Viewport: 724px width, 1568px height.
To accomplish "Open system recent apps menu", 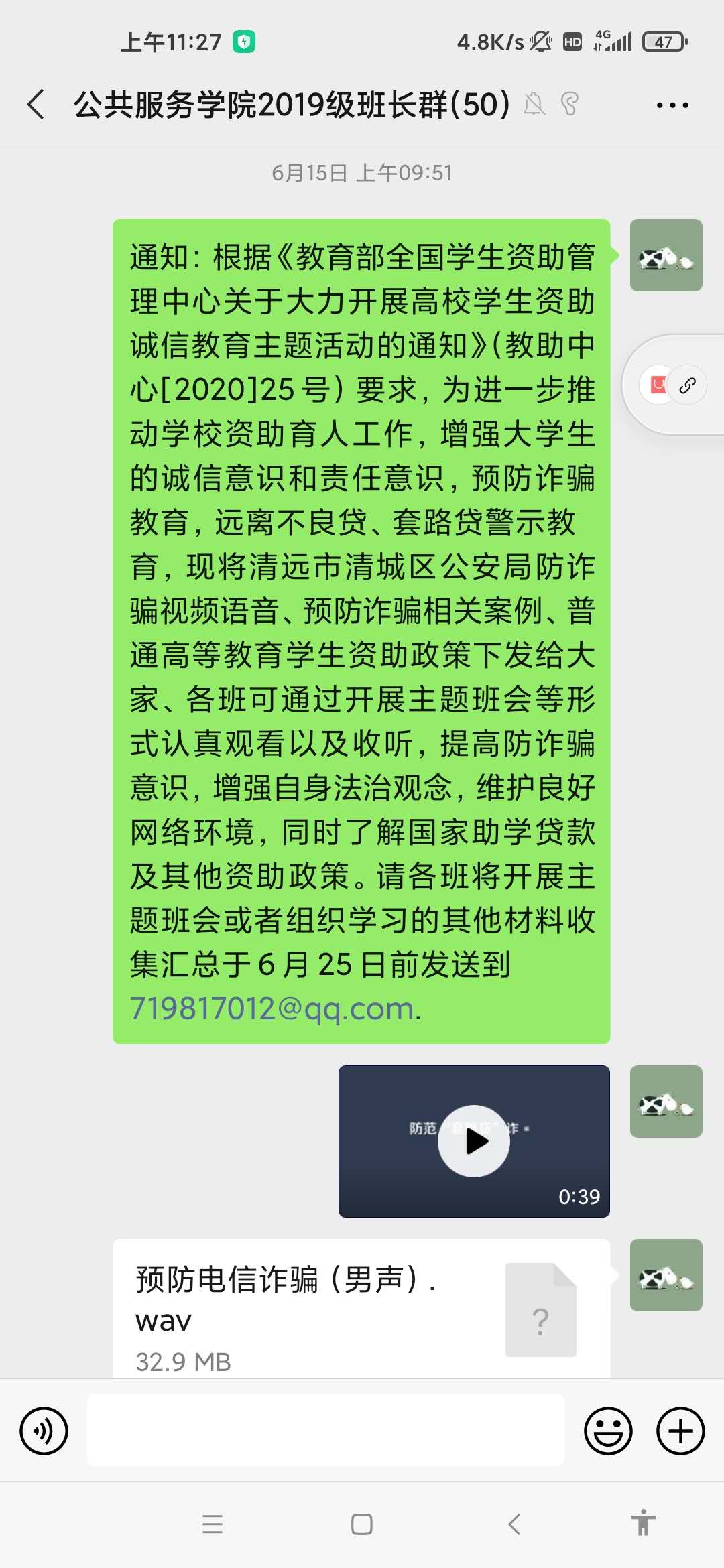I will (213, 1524).
